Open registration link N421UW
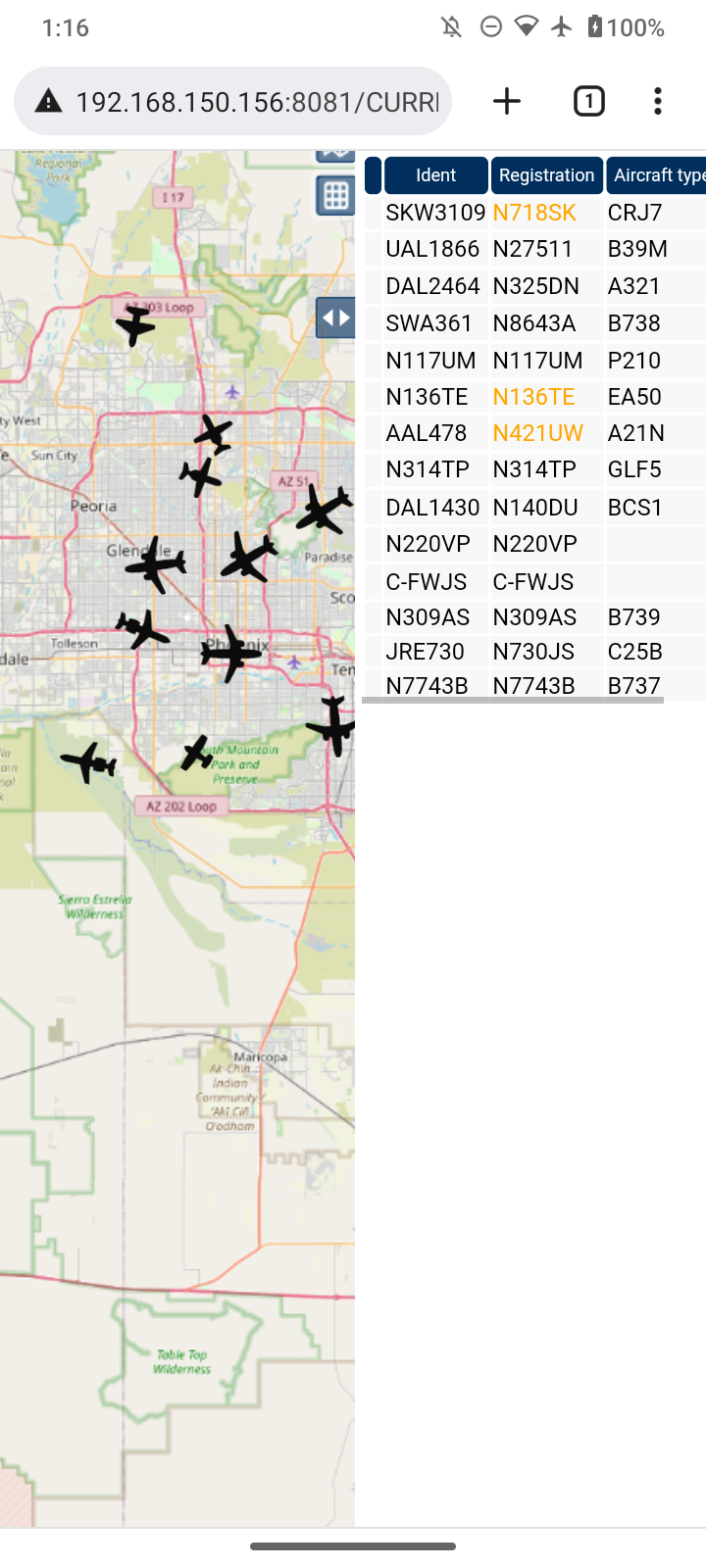 [x=537, y=433]
